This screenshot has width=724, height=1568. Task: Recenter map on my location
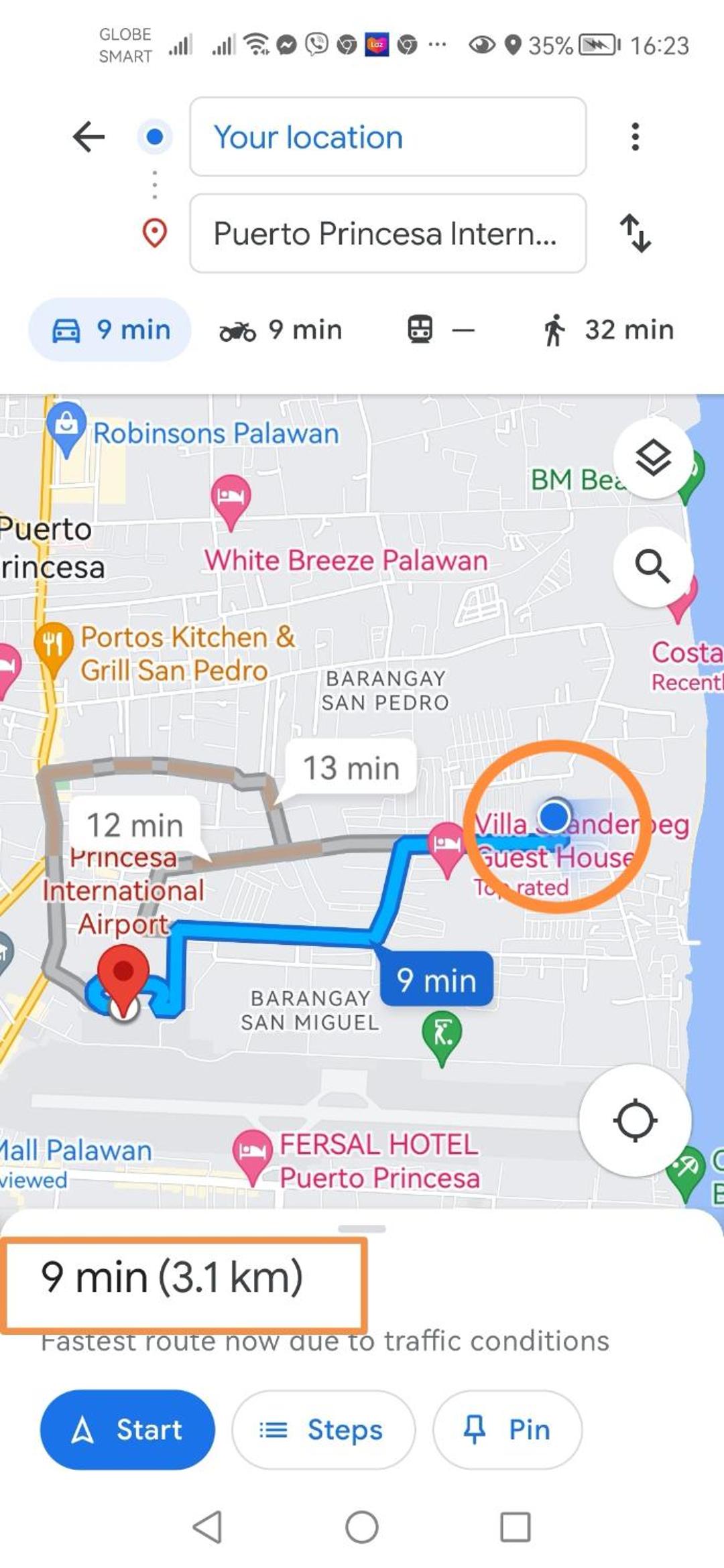(x=634, y=1120)
